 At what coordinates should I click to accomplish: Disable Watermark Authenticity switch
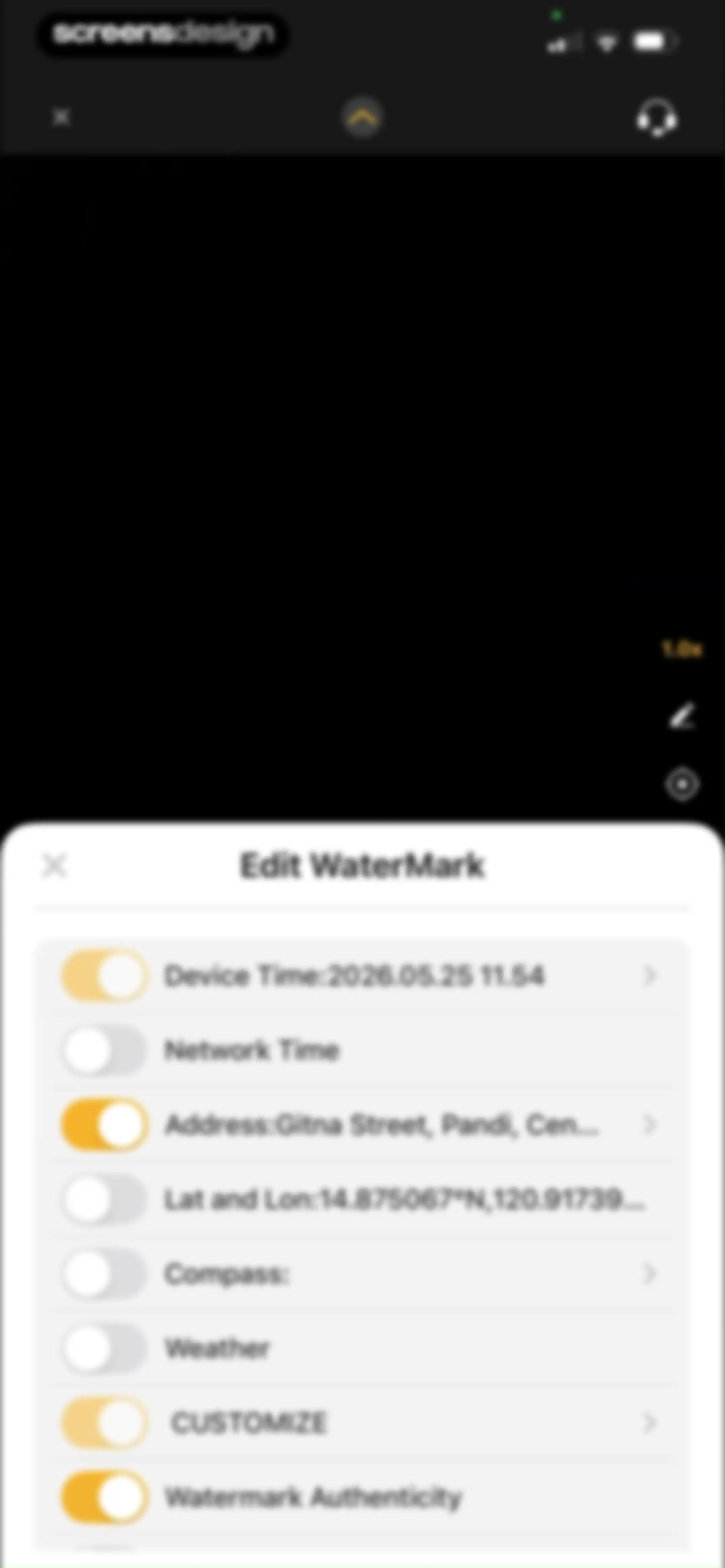coord(105,1497)
